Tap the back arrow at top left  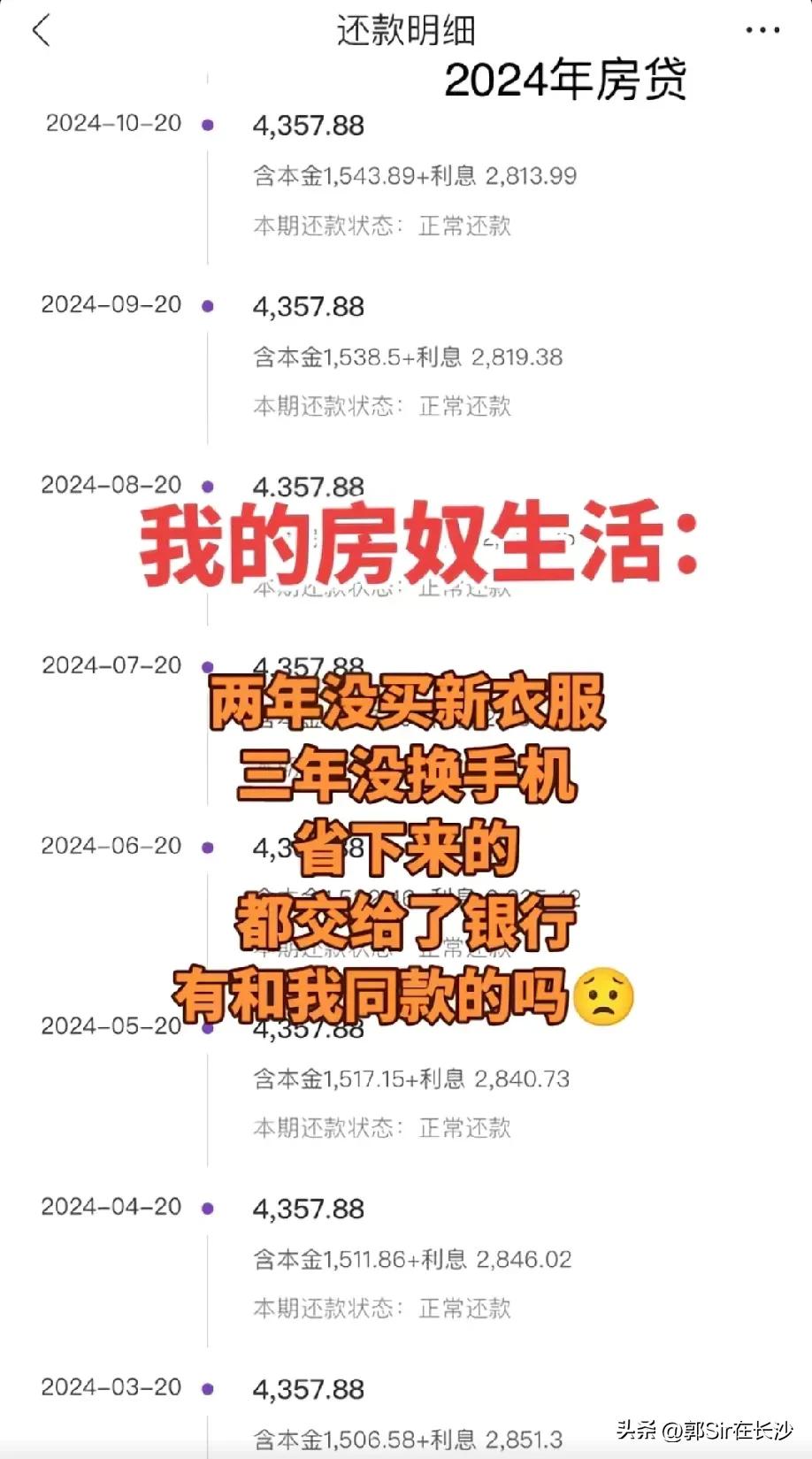pyautogui.click(x=41, y=31)
